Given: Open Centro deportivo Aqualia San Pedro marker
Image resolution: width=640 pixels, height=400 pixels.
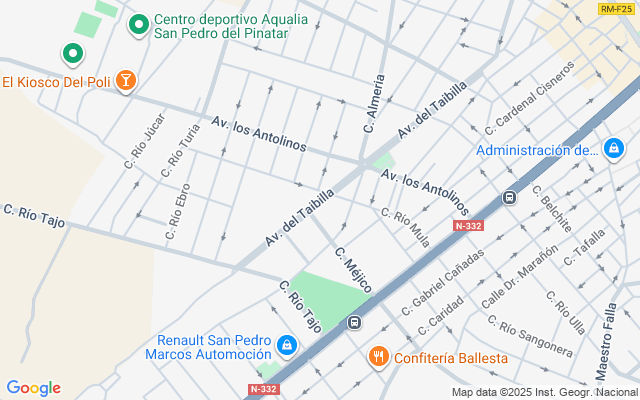Looking at the screenshot, I should 139,22.
